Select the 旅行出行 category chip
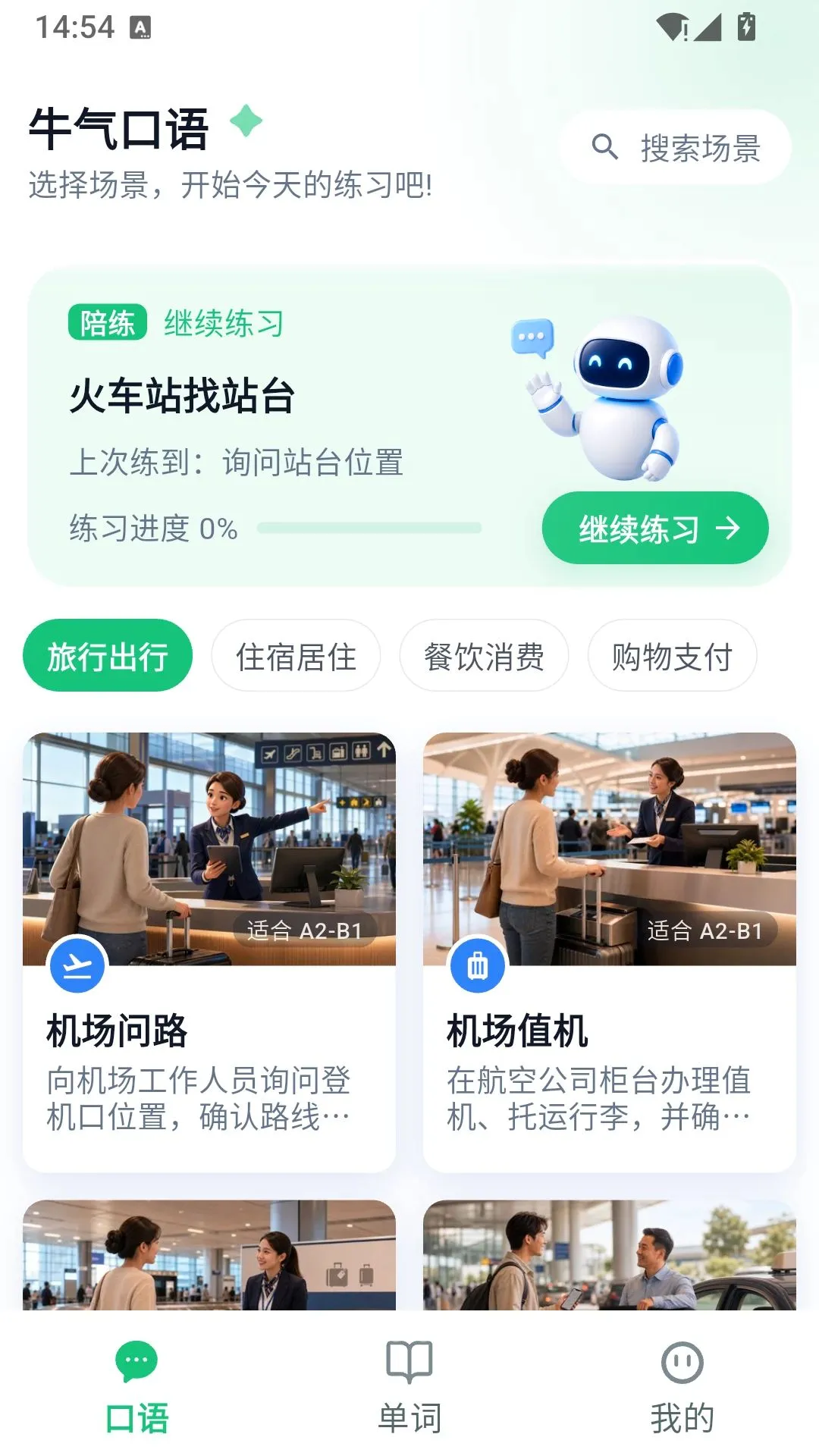Image resolution: width=819 pixels, height=1456 pixels. (x=108, y=656)
